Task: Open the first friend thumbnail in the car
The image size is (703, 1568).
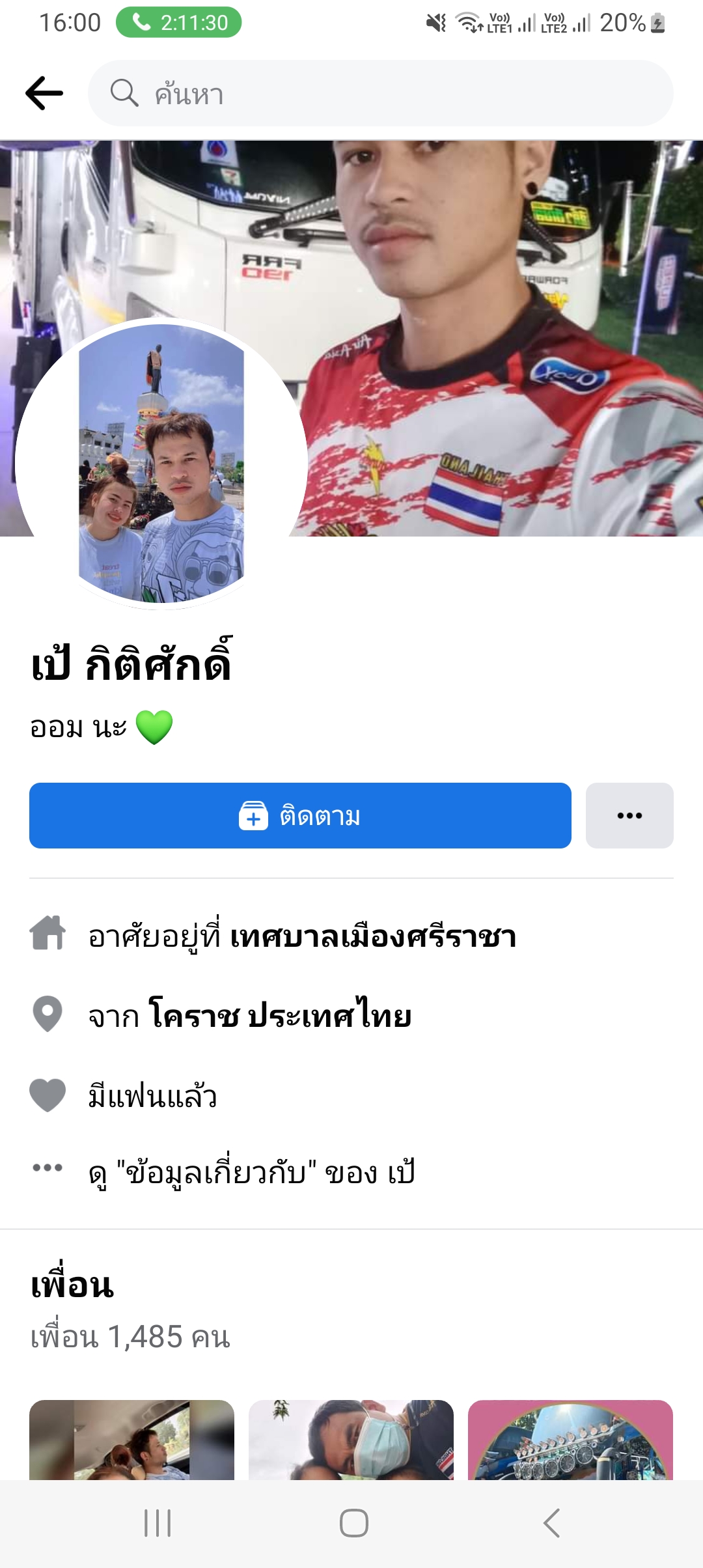Action: [x=131, y=1439]
